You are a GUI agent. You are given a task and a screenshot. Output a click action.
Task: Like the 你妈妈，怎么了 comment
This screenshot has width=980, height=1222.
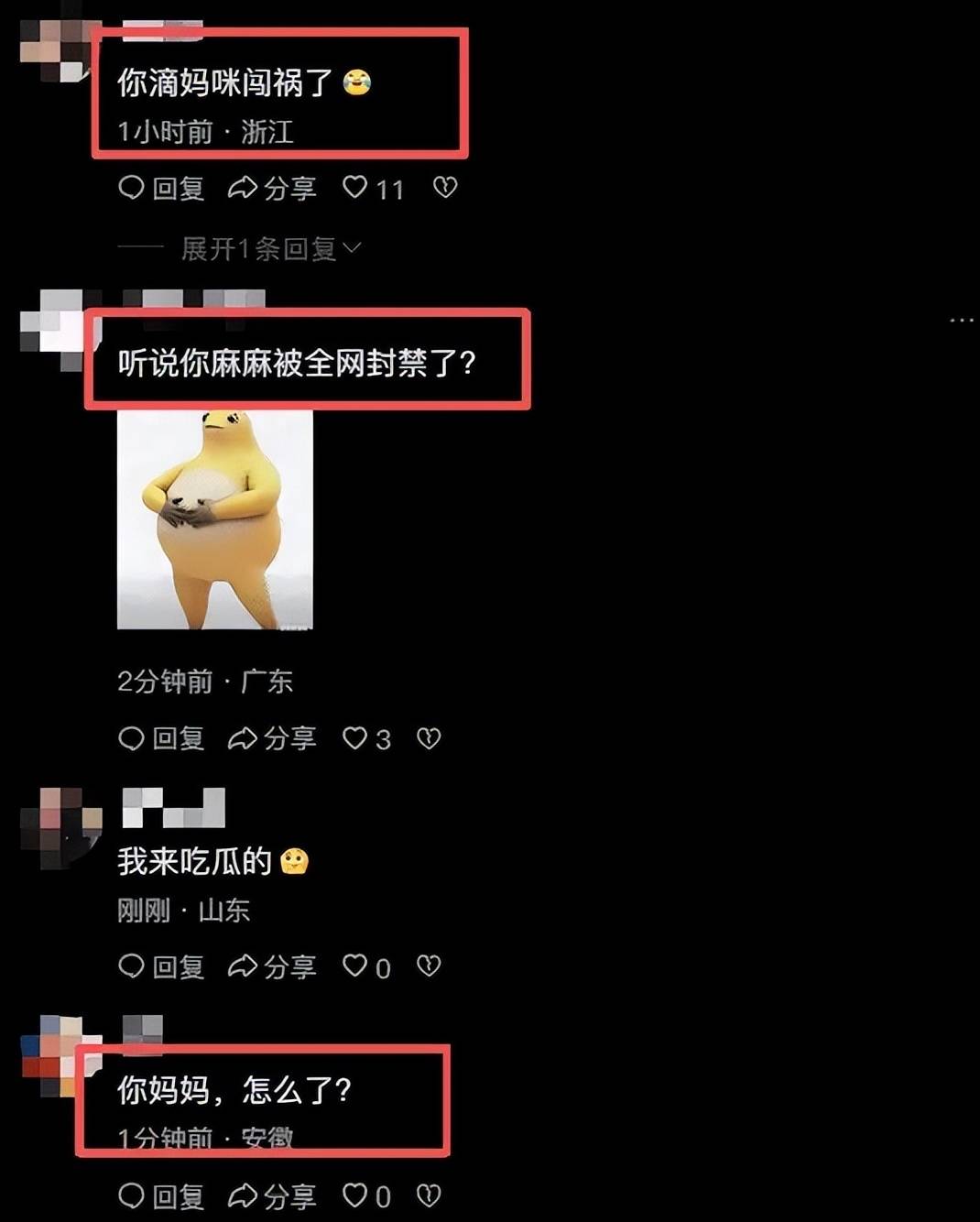(354, 1195)
